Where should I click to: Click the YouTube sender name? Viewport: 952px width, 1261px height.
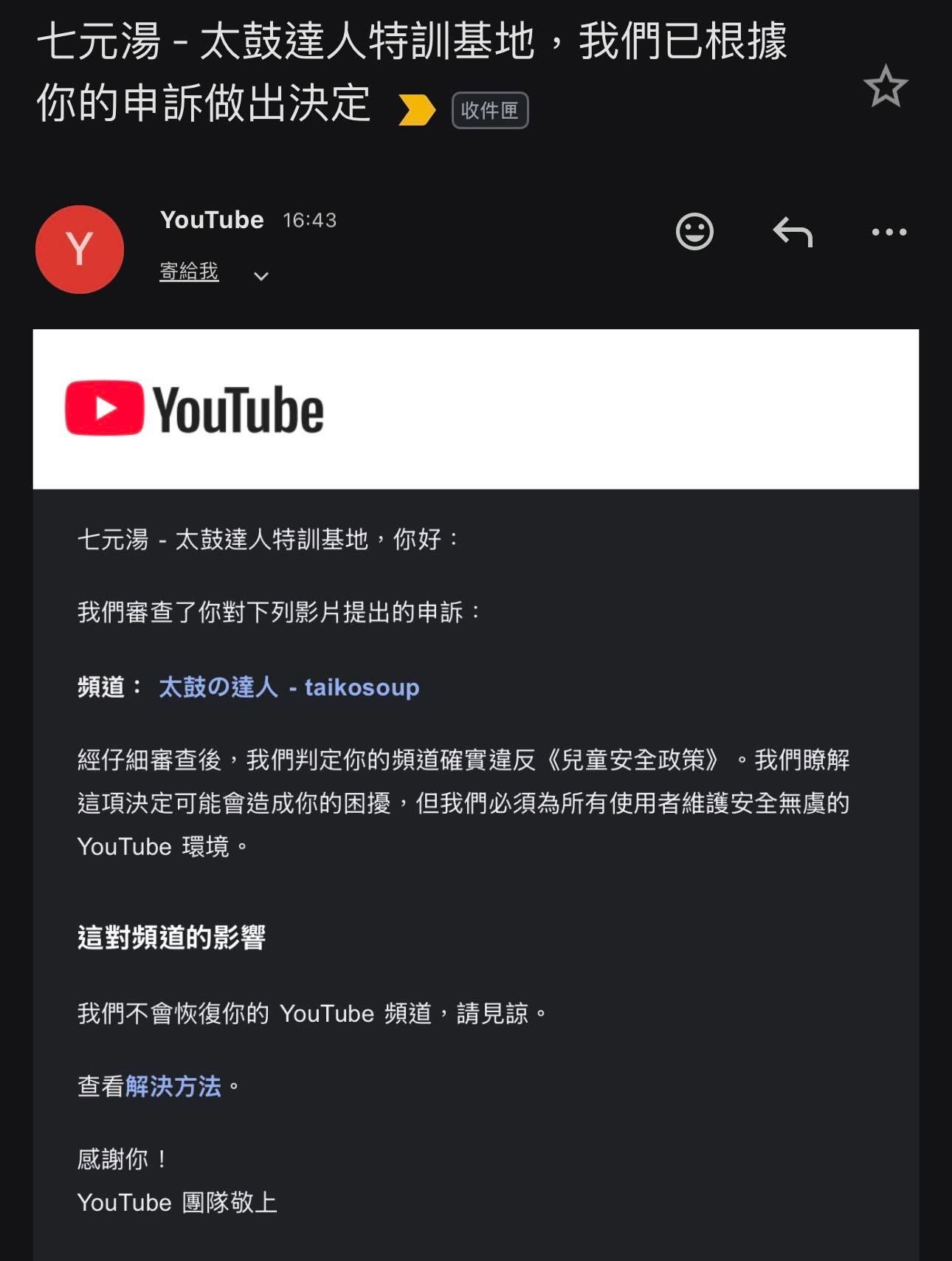click(211, 219)
